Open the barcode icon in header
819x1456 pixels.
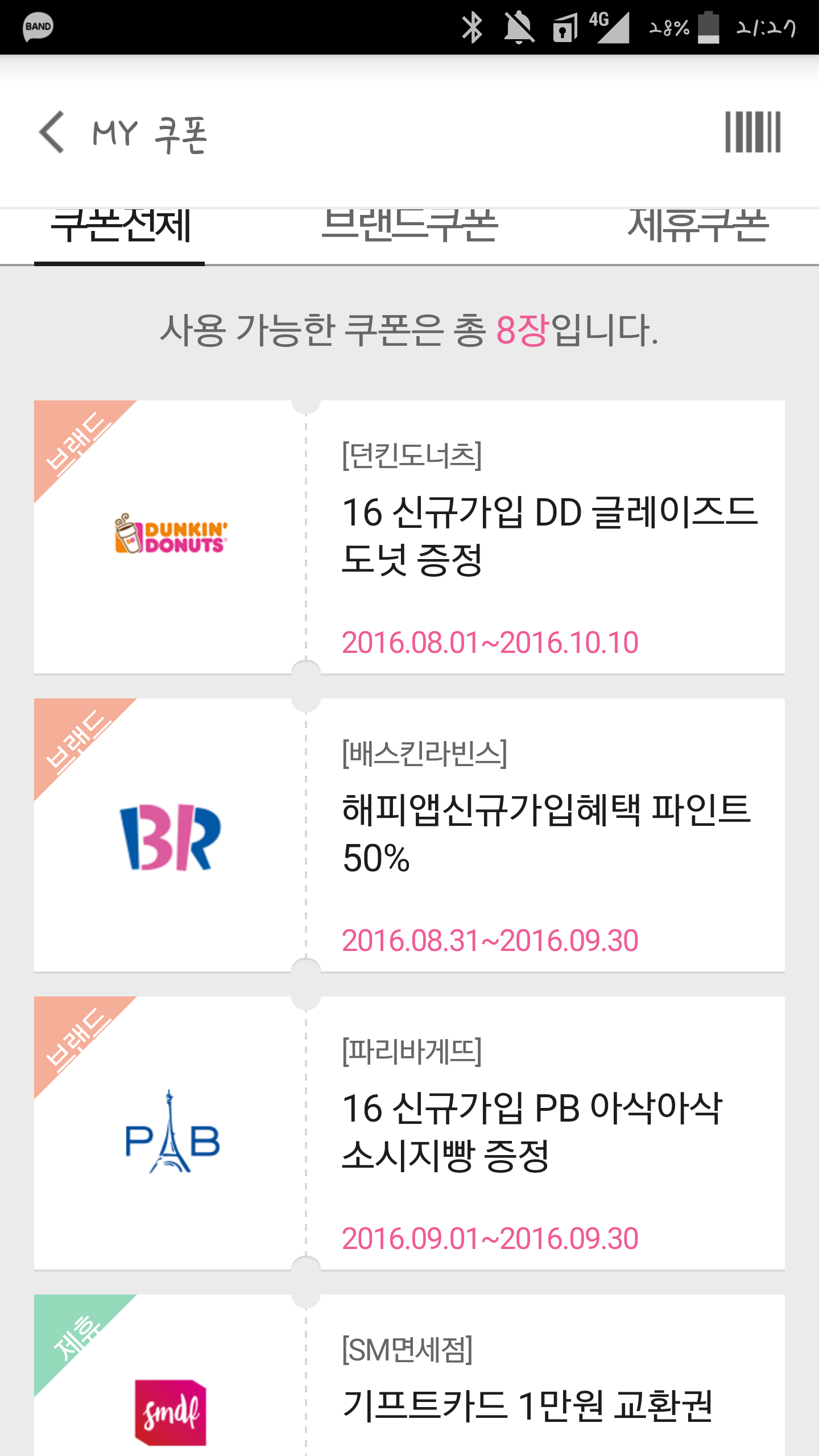point(752,133)
